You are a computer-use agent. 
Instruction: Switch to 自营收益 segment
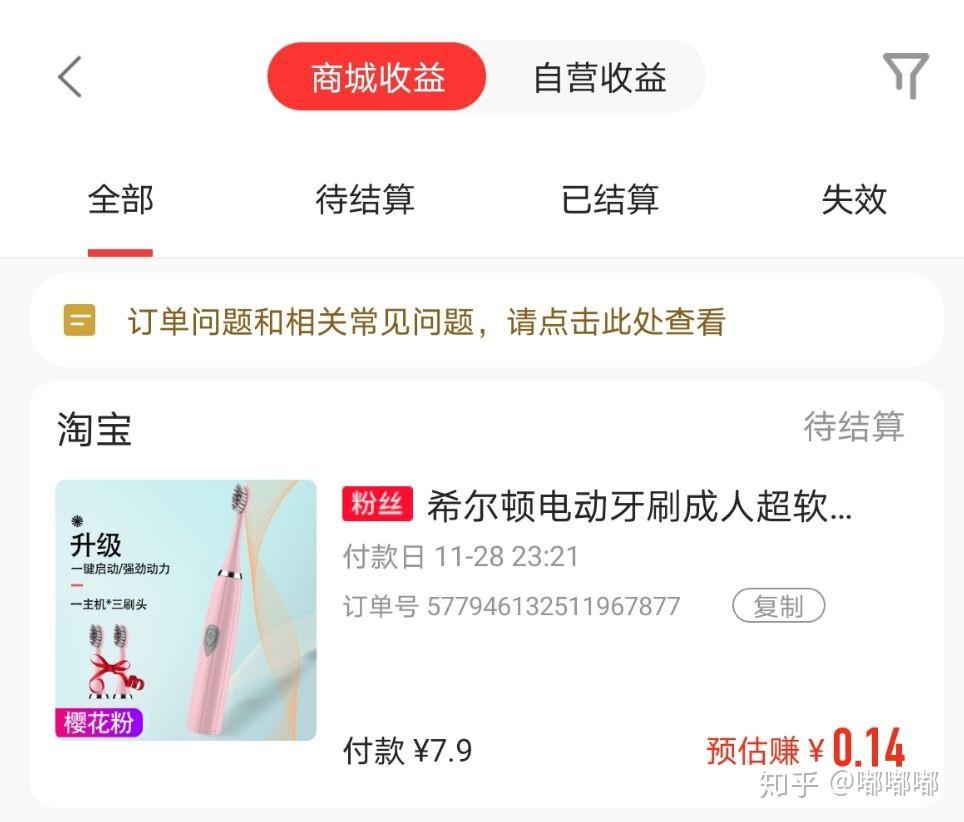(599, 77)
